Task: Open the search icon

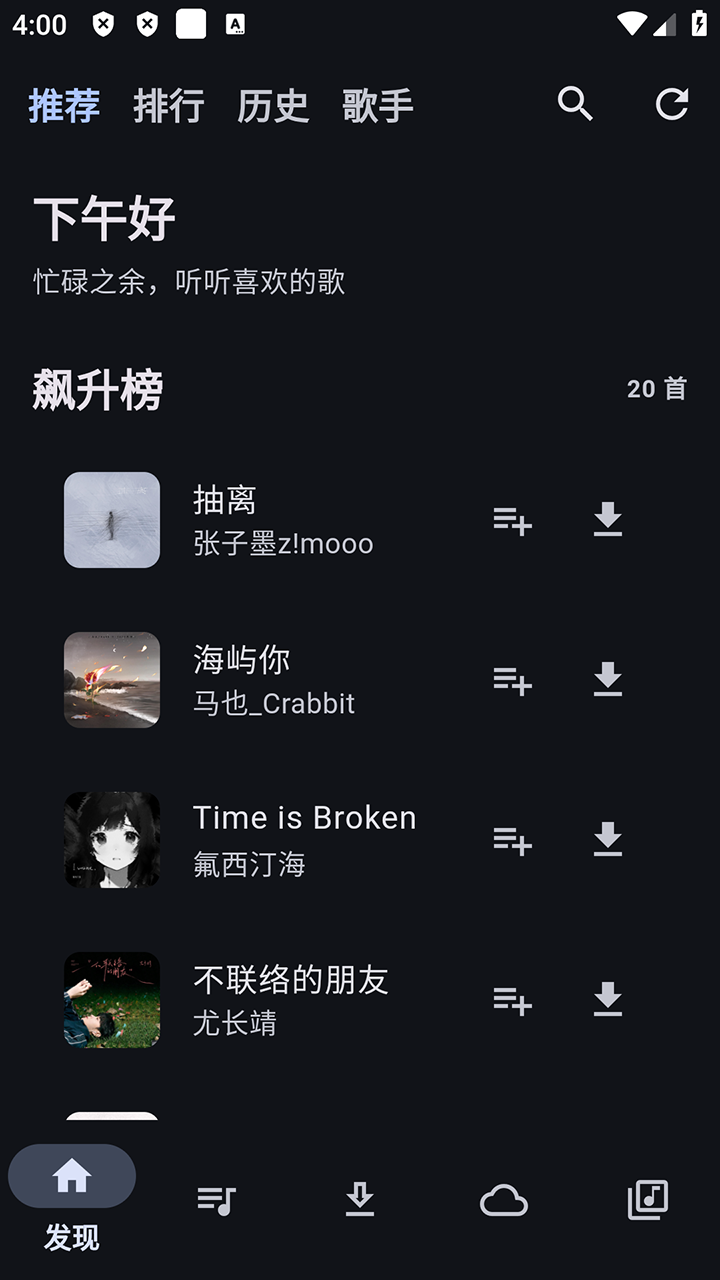Action: pos(575,104)
